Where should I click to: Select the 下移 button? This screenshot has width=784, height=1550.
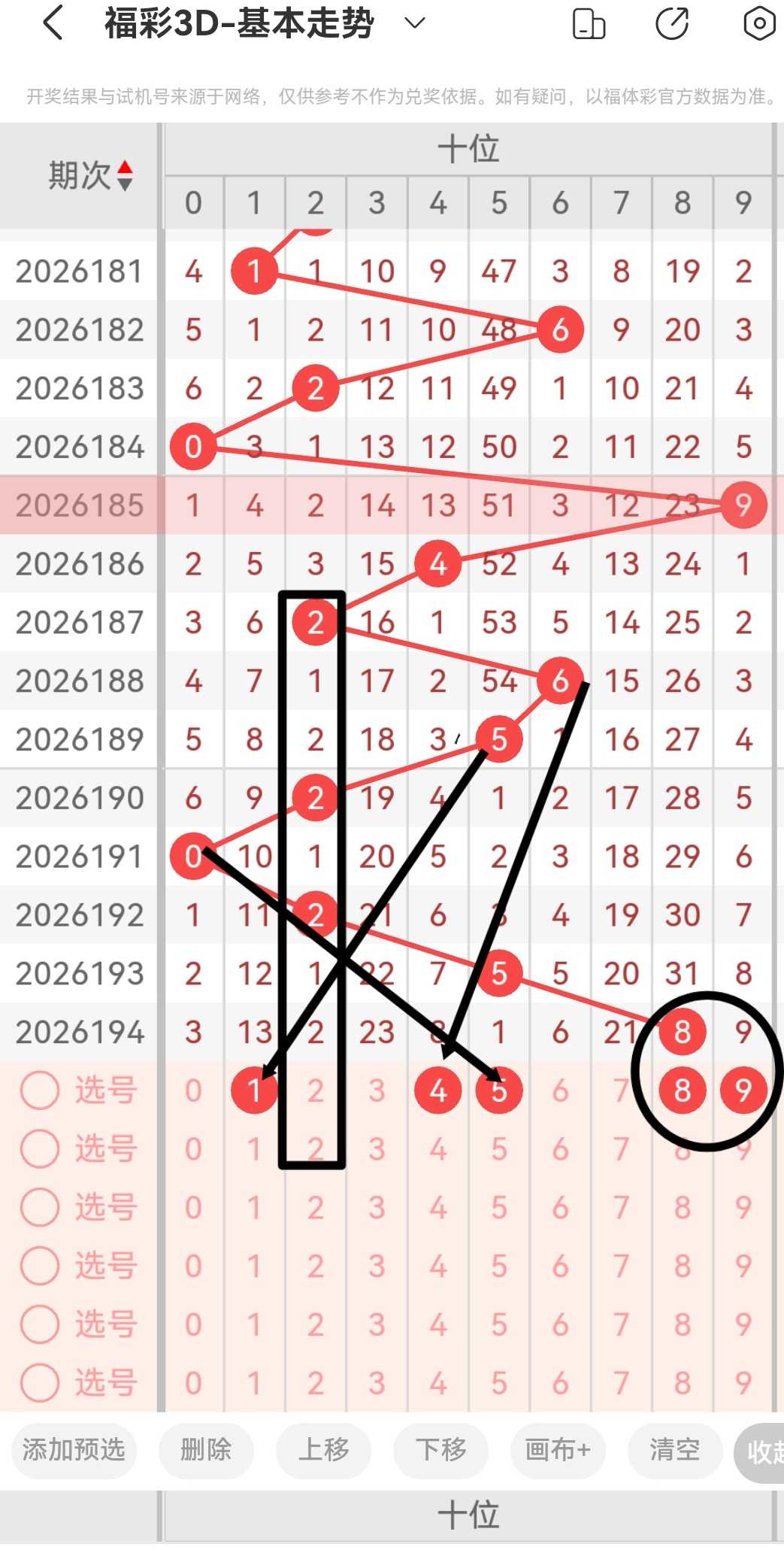pyautogui.click(x=440, y=1449)
